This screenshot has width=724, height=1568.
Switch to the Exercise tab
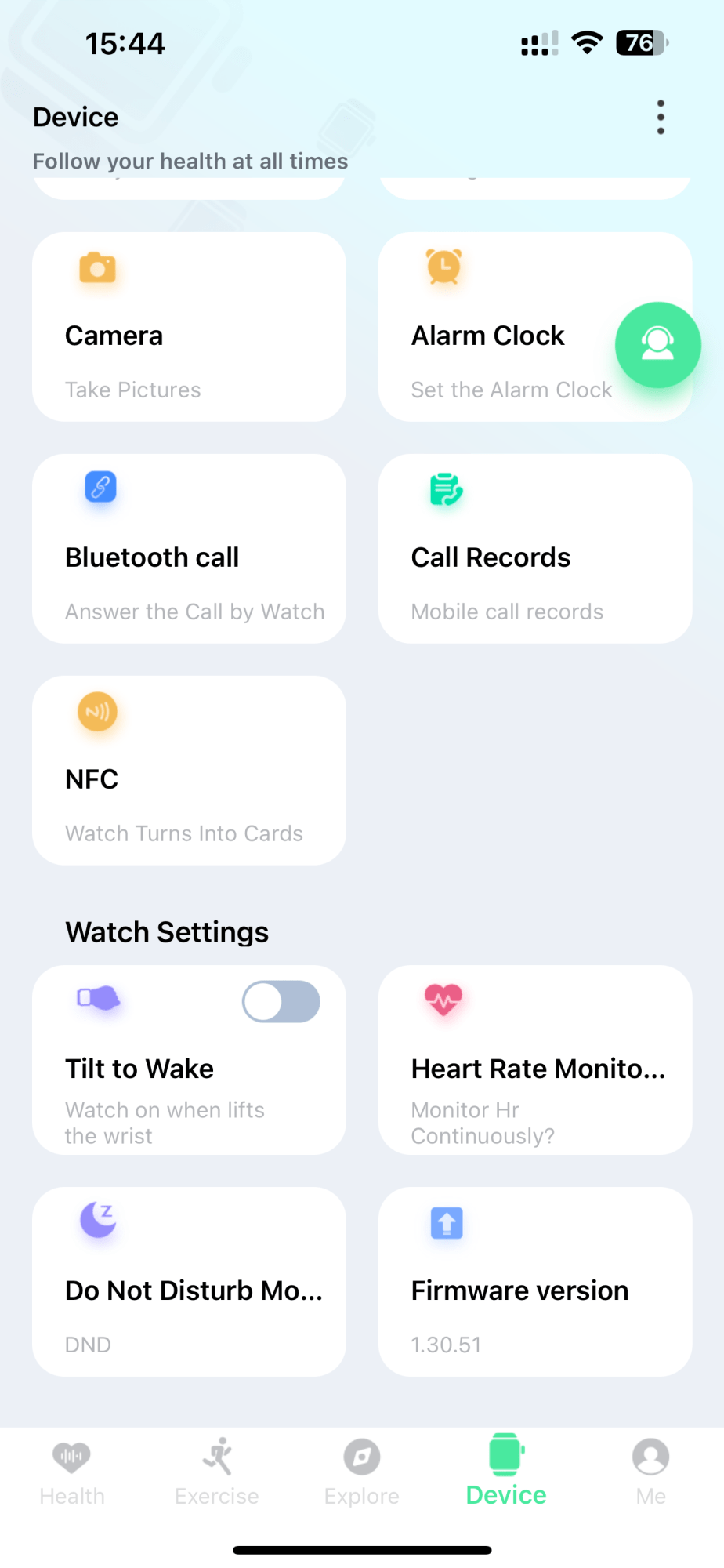click(x=217, y=1472)
